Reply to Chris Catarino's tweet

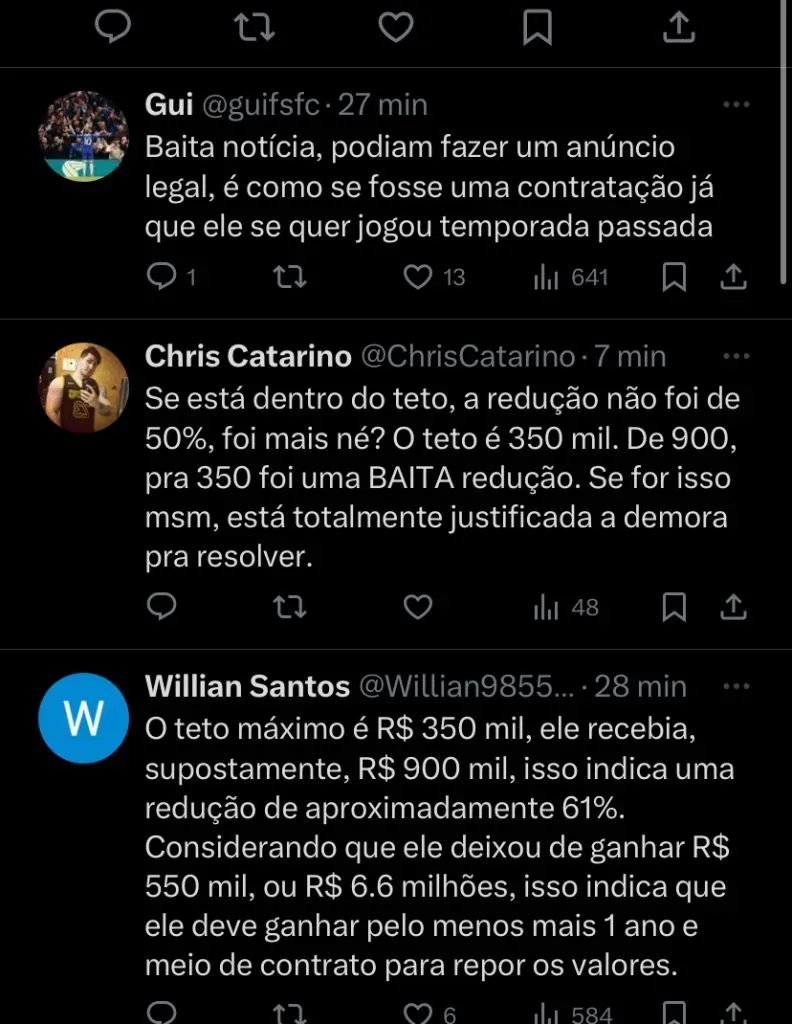(x=161, y=606)
